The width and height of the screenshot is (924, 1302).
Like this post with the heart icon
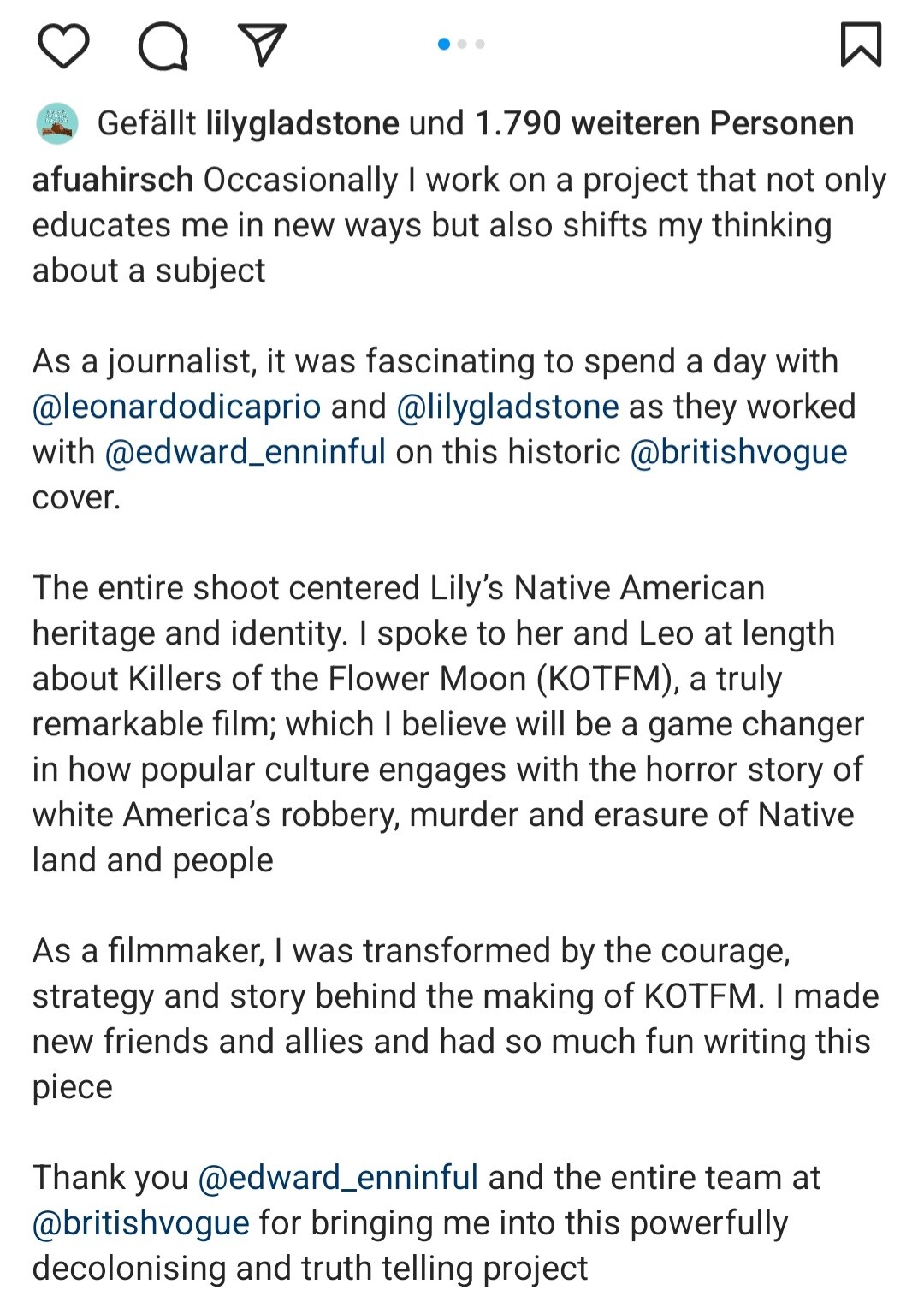click(x=64, y=45)
